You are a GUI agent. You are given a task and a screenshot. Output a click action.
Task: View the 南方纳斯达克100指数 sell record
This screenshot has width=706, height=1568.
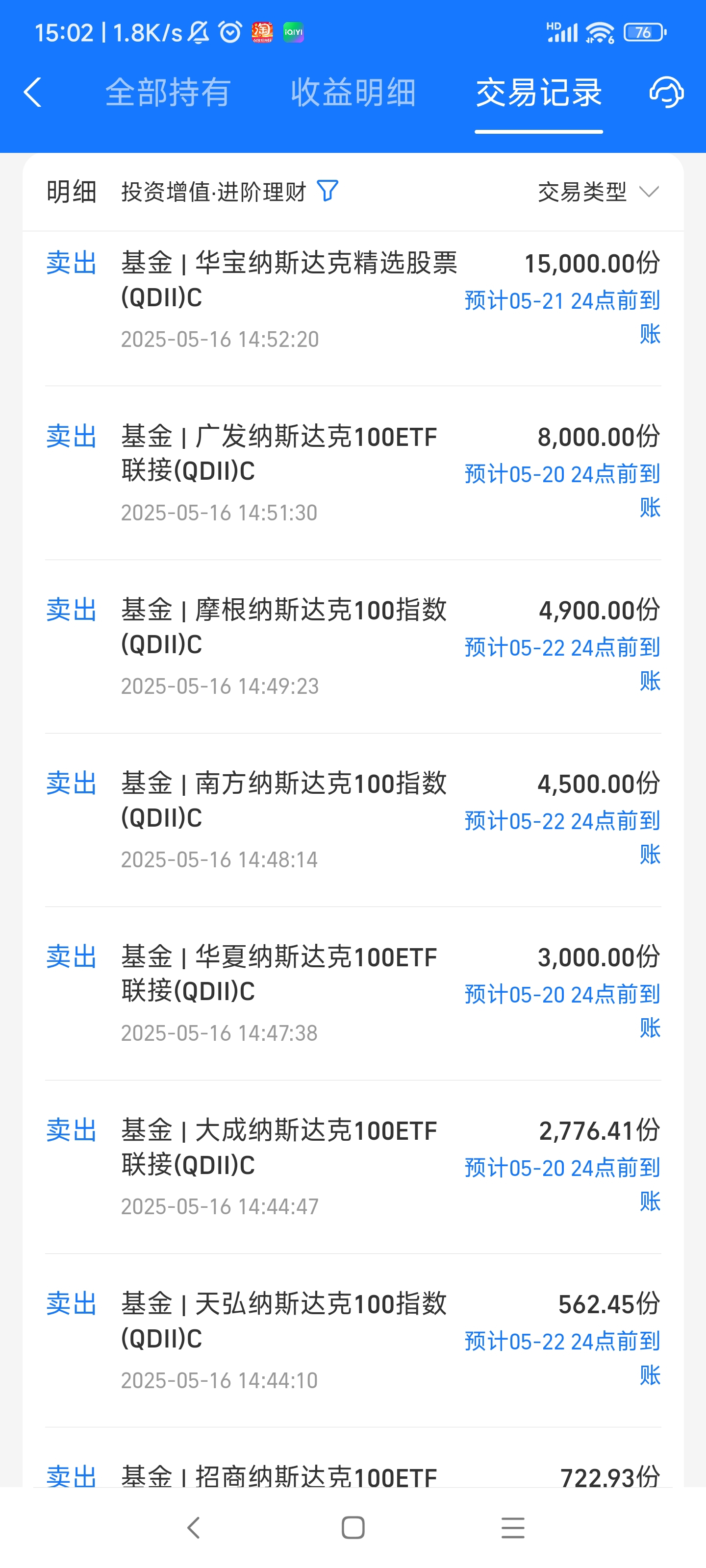[x=353, y=820]
